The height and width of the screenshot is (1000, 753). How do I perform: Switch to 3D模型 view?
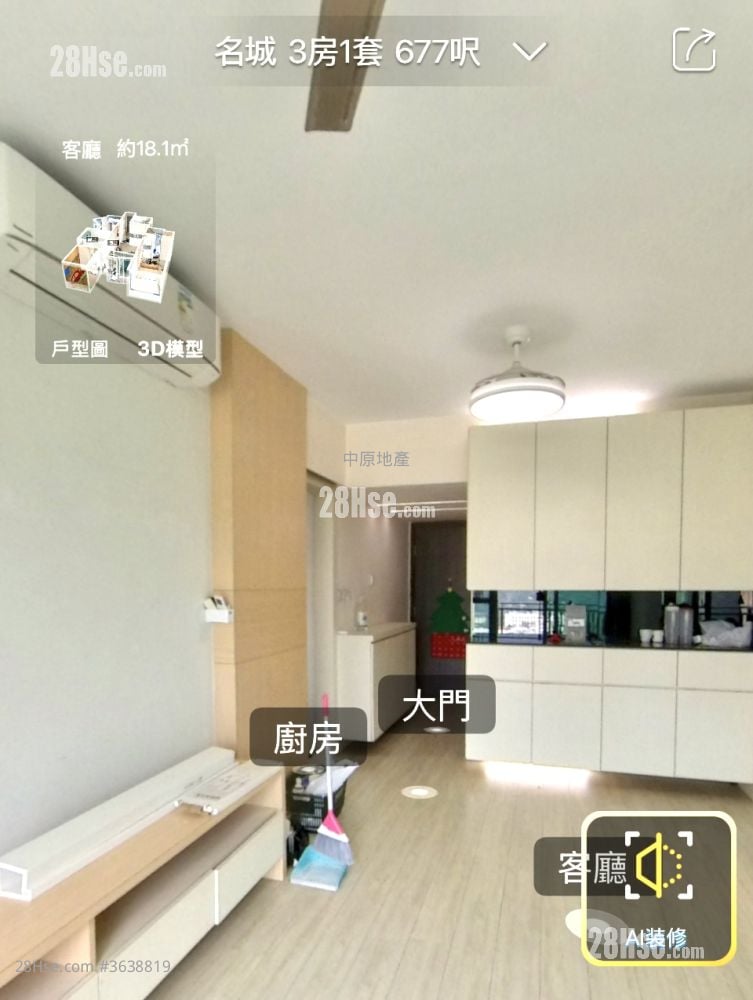tap(170, 350)
